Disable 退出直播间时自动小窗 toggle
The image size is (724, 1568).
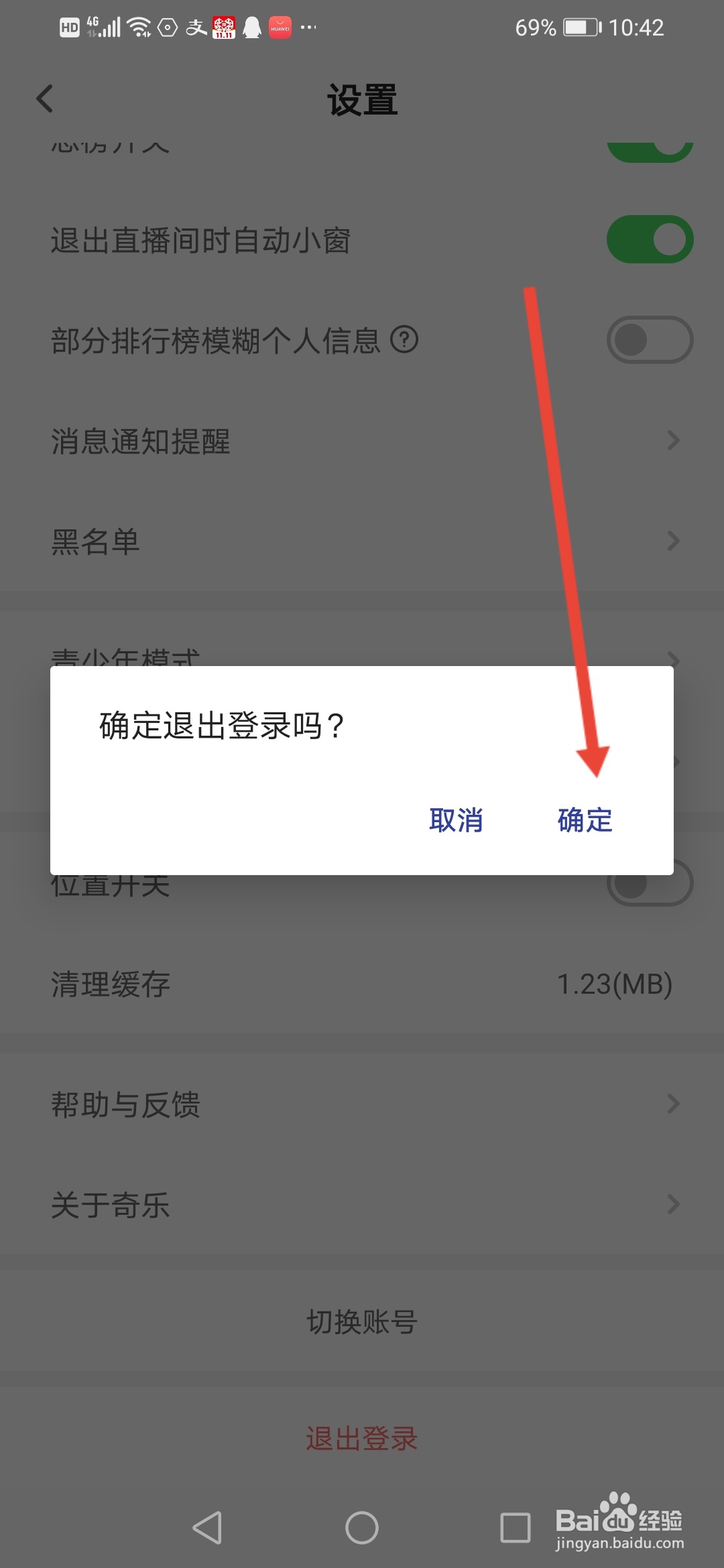coord(648,239)
